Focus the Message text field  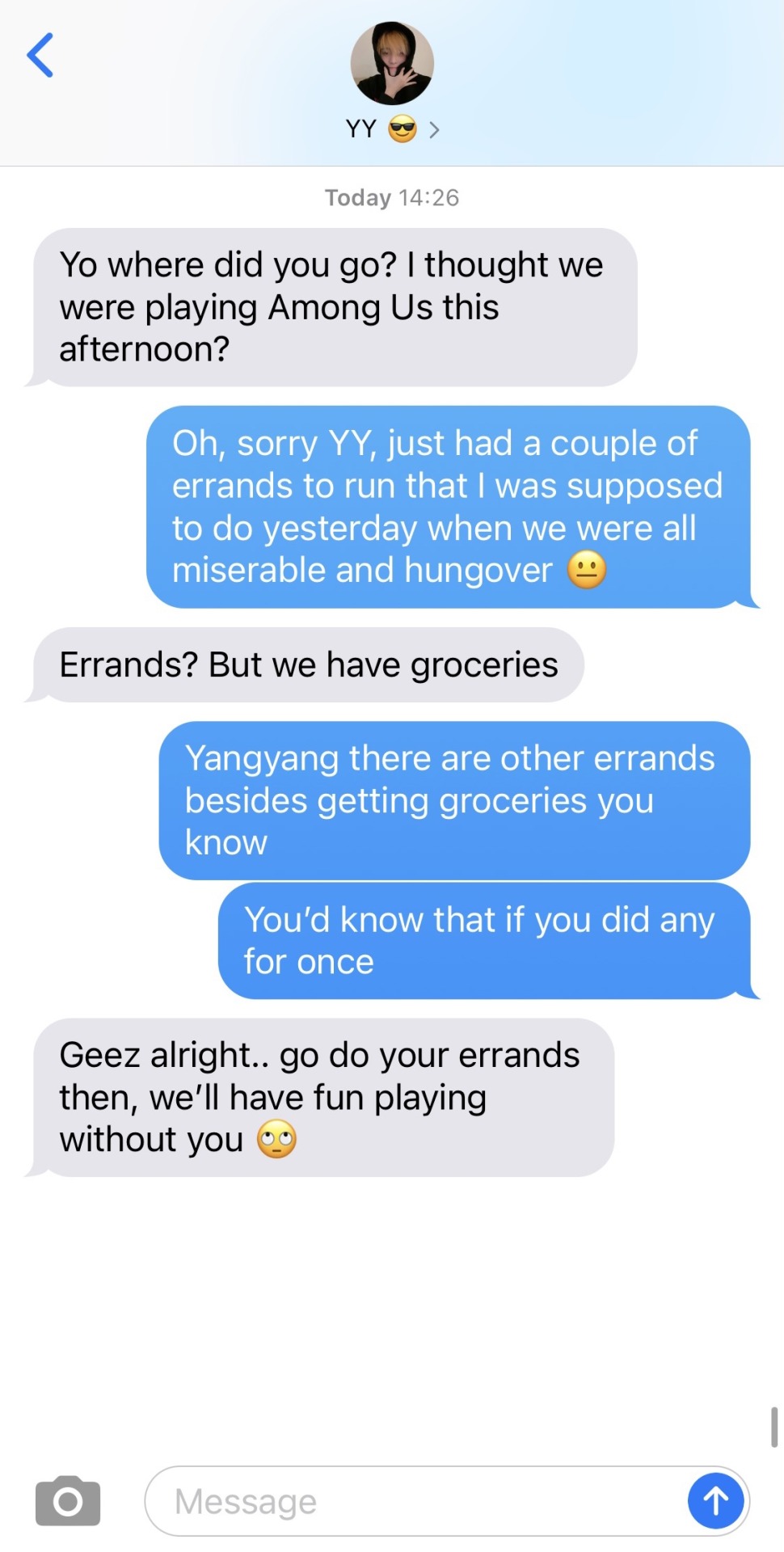click(412, 1501)
